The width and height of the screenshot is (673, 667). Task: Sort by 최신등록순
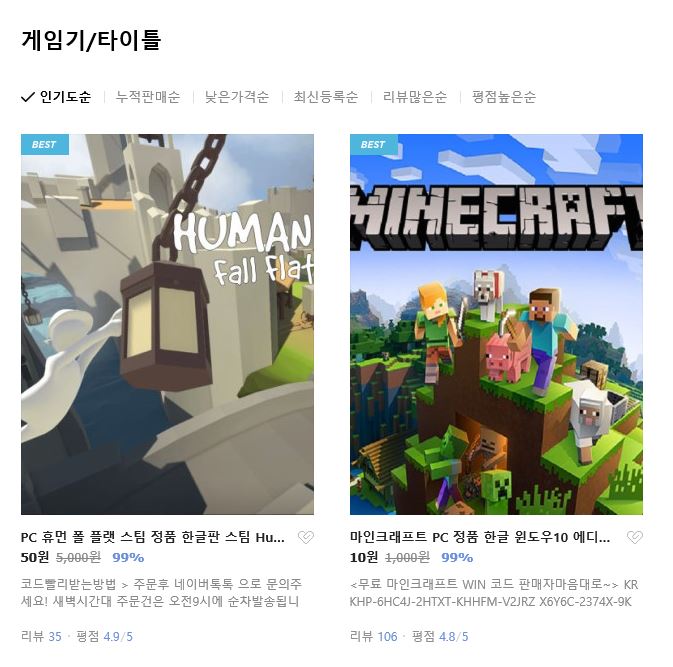(326, 97)
